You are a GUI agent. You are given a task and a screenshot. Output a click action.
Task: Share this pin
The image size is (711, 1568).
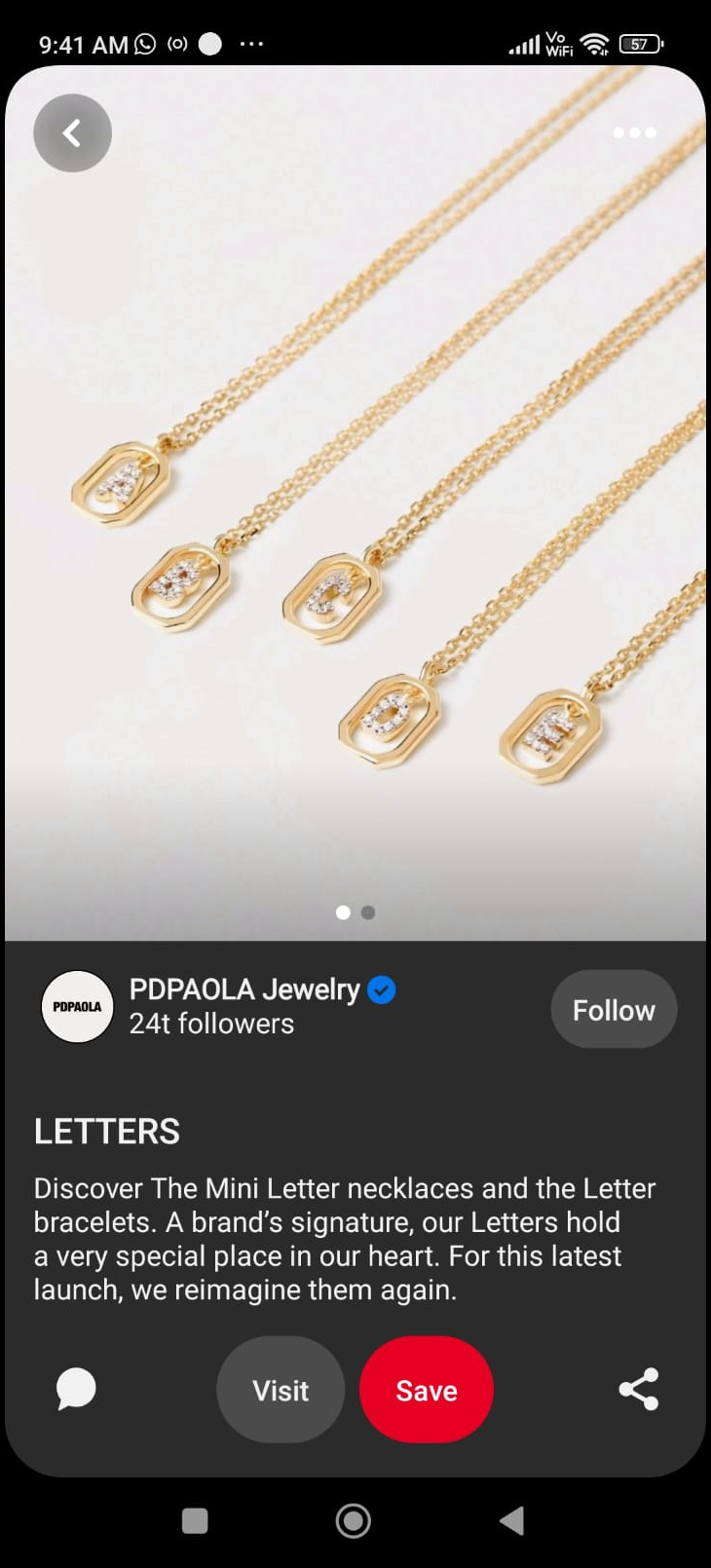639,1390
